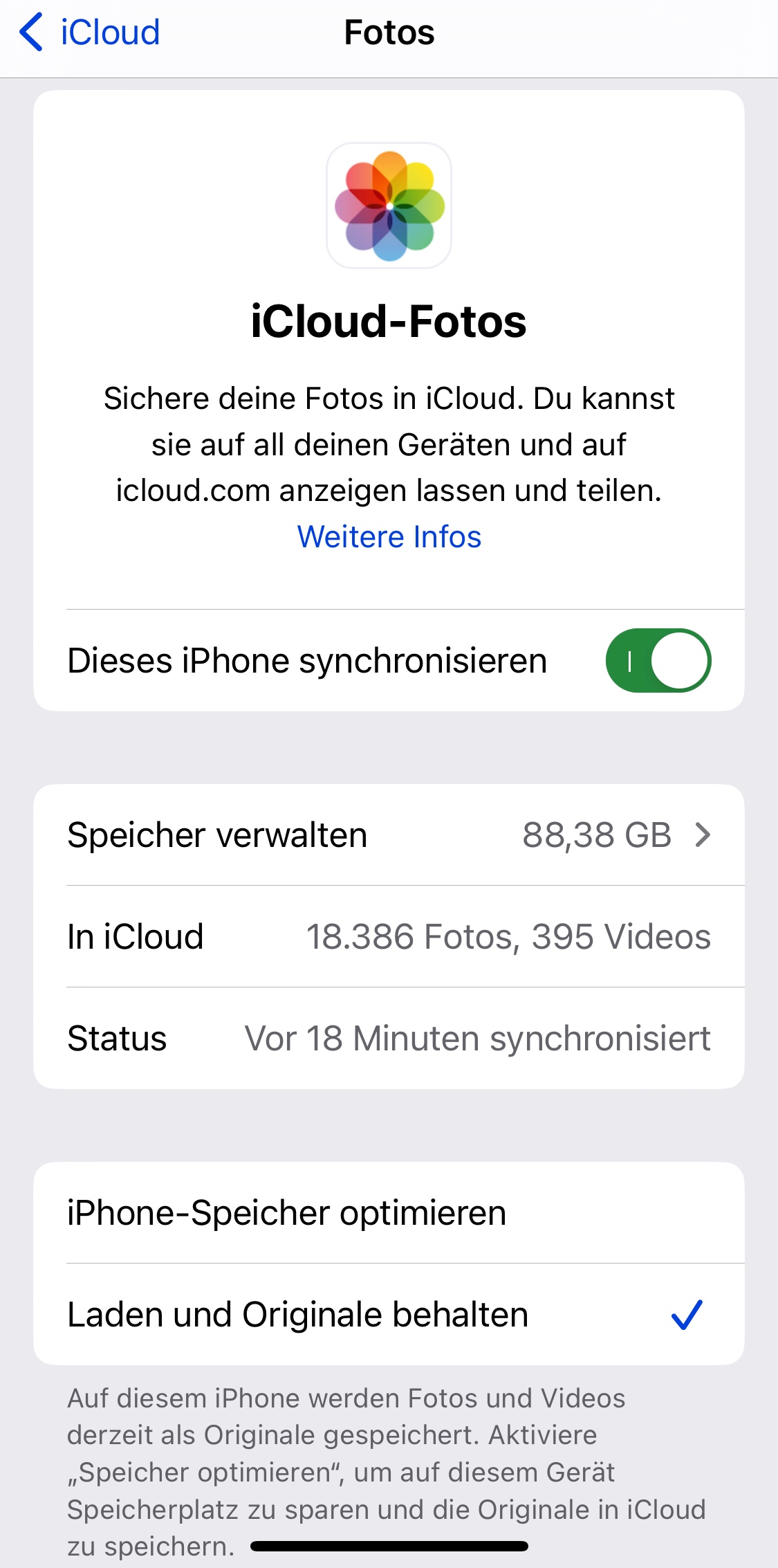Go back to iCloud settings

coord(90,33)
